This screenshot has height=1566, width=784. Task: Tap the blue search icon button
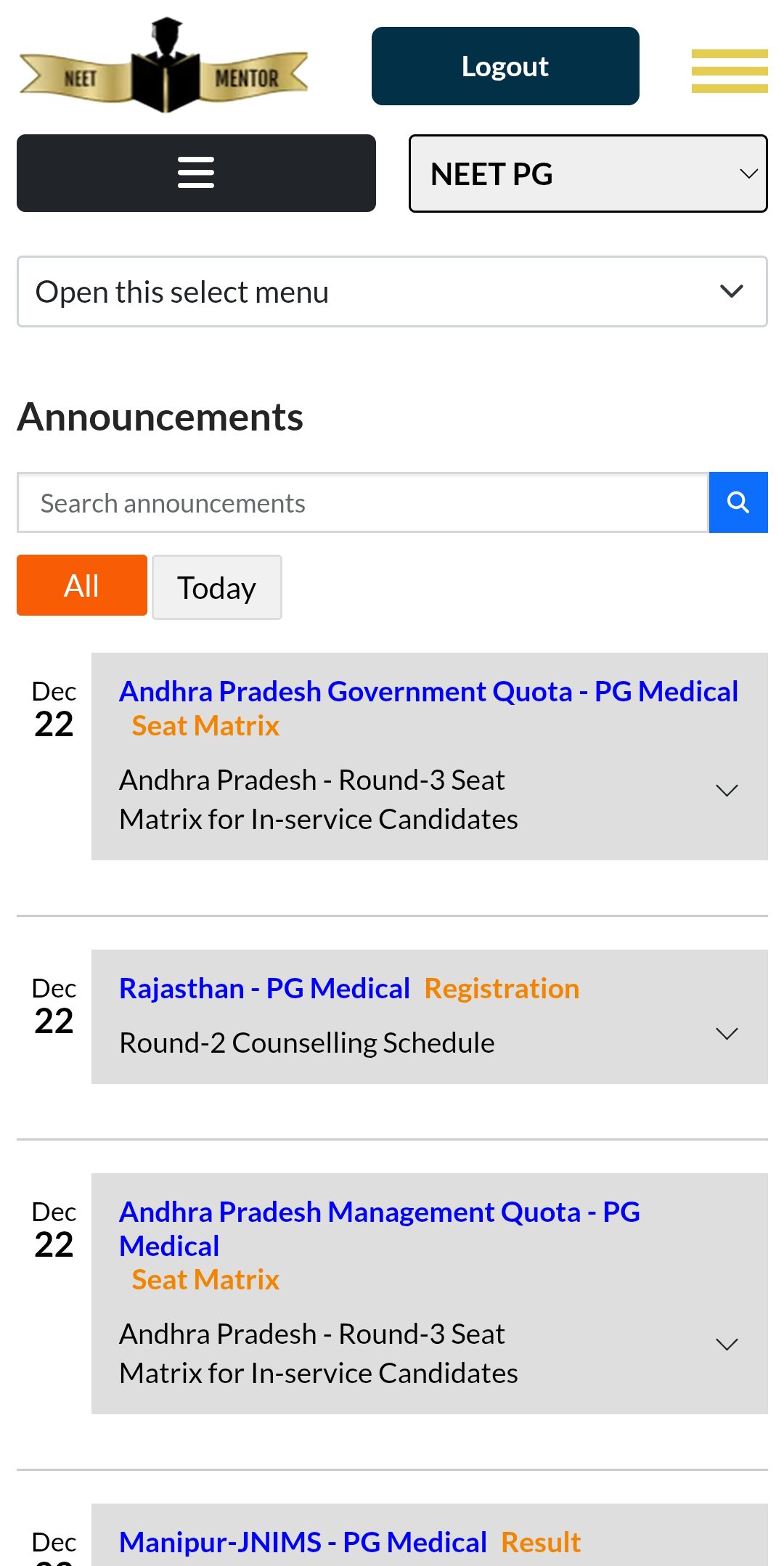pos(738,502)
